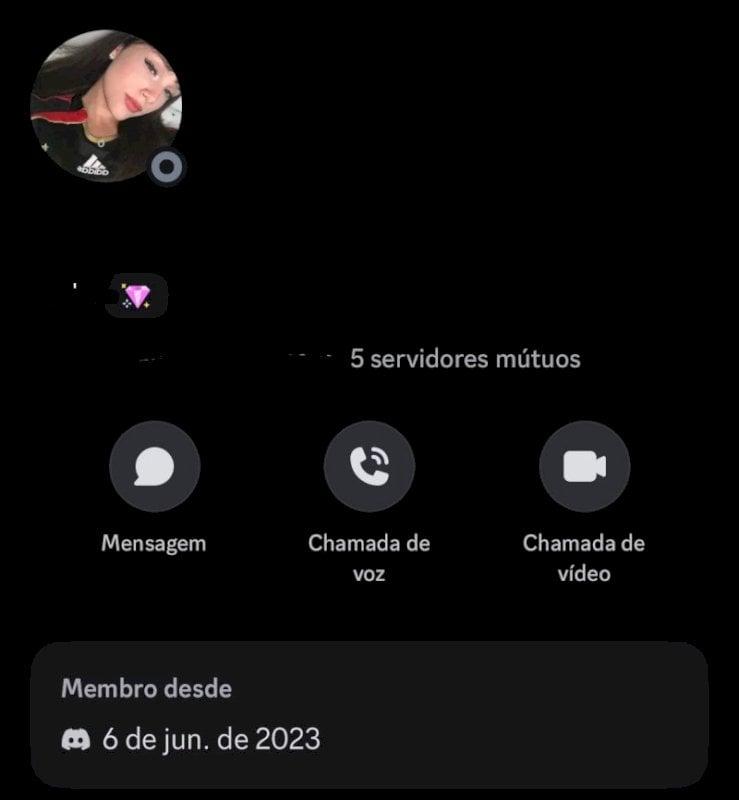
Task: Open the profile avatar picture
Action: [106, 106]
